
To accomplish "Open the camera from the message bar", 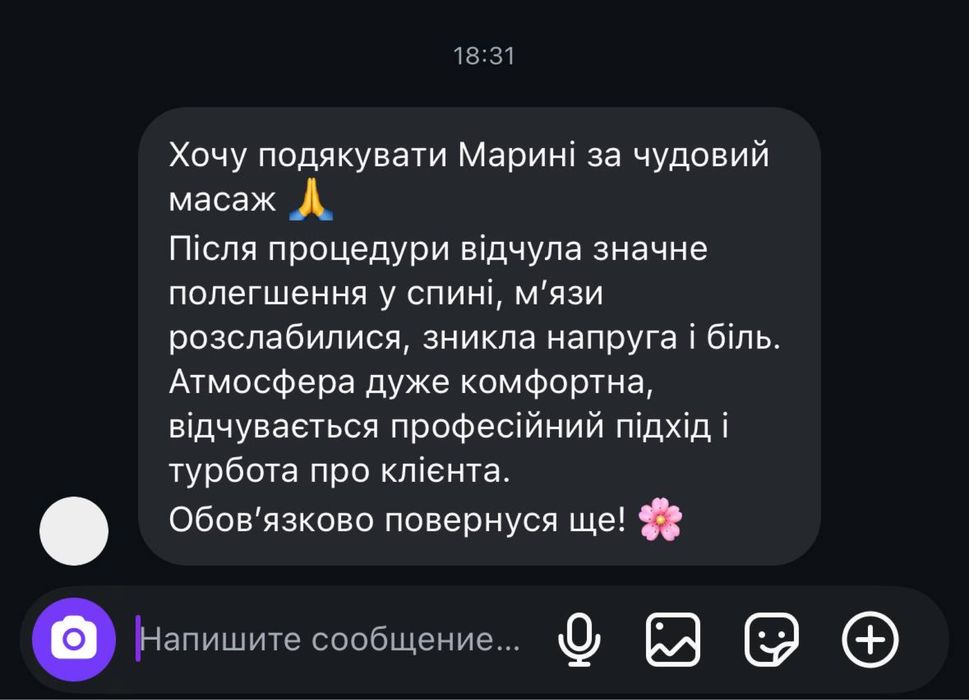I will 74,640.
